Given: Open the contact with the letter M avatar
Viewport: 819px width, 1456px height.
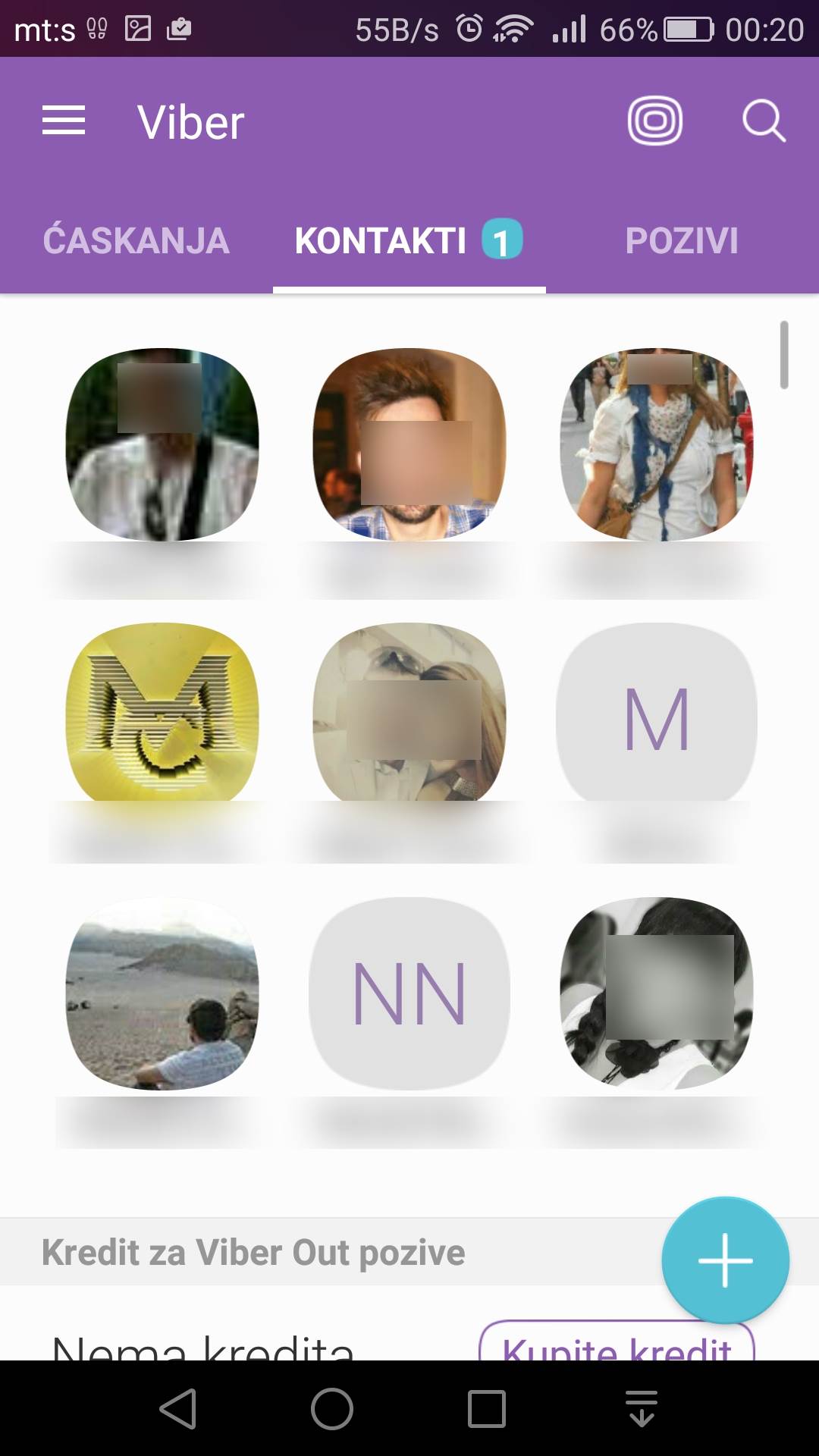Looking at the screenshot, I should click(x=657, y=717).
